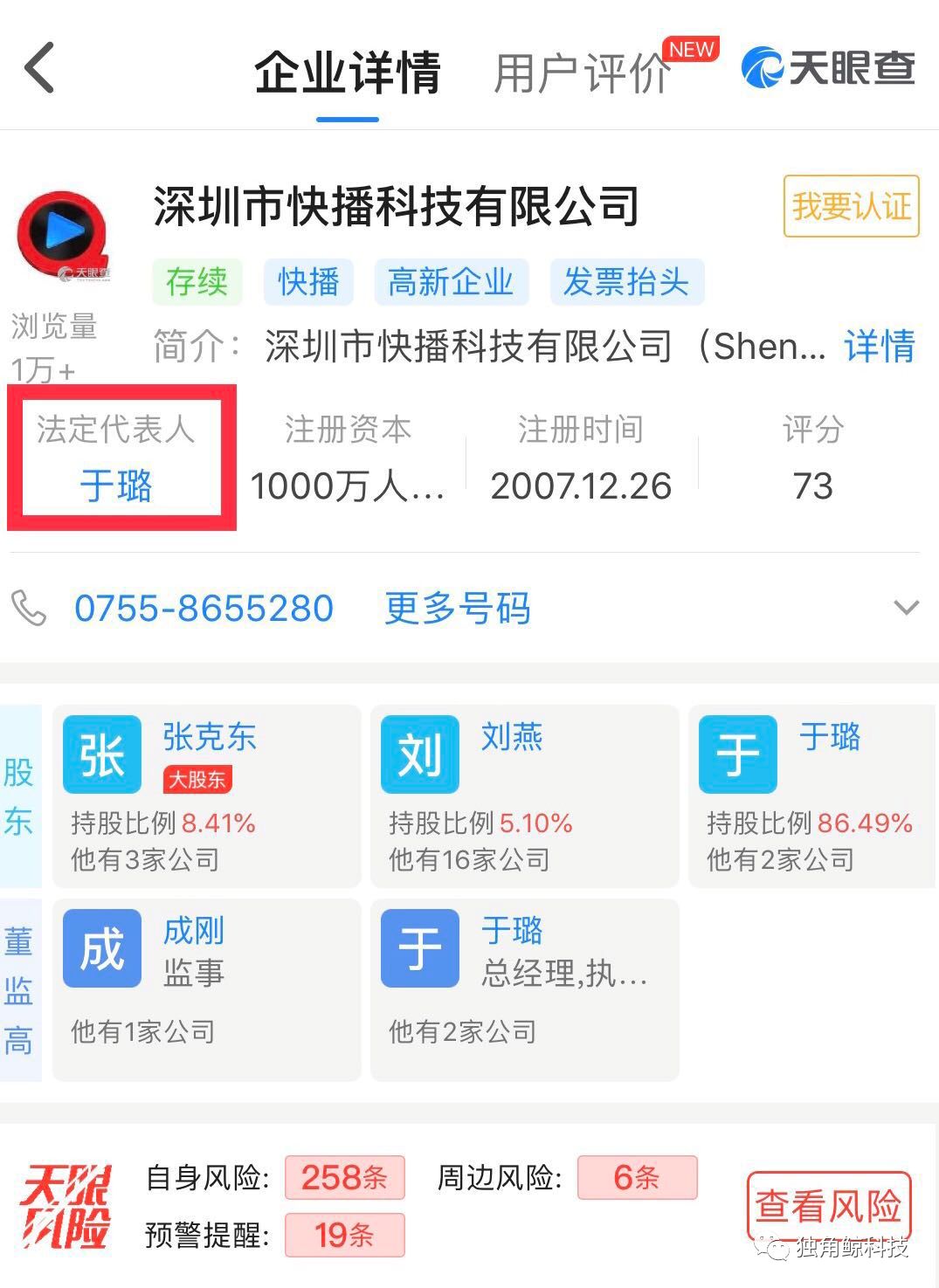Tap 于璐's manager avatar in 董监高 section

click(419, 947)
